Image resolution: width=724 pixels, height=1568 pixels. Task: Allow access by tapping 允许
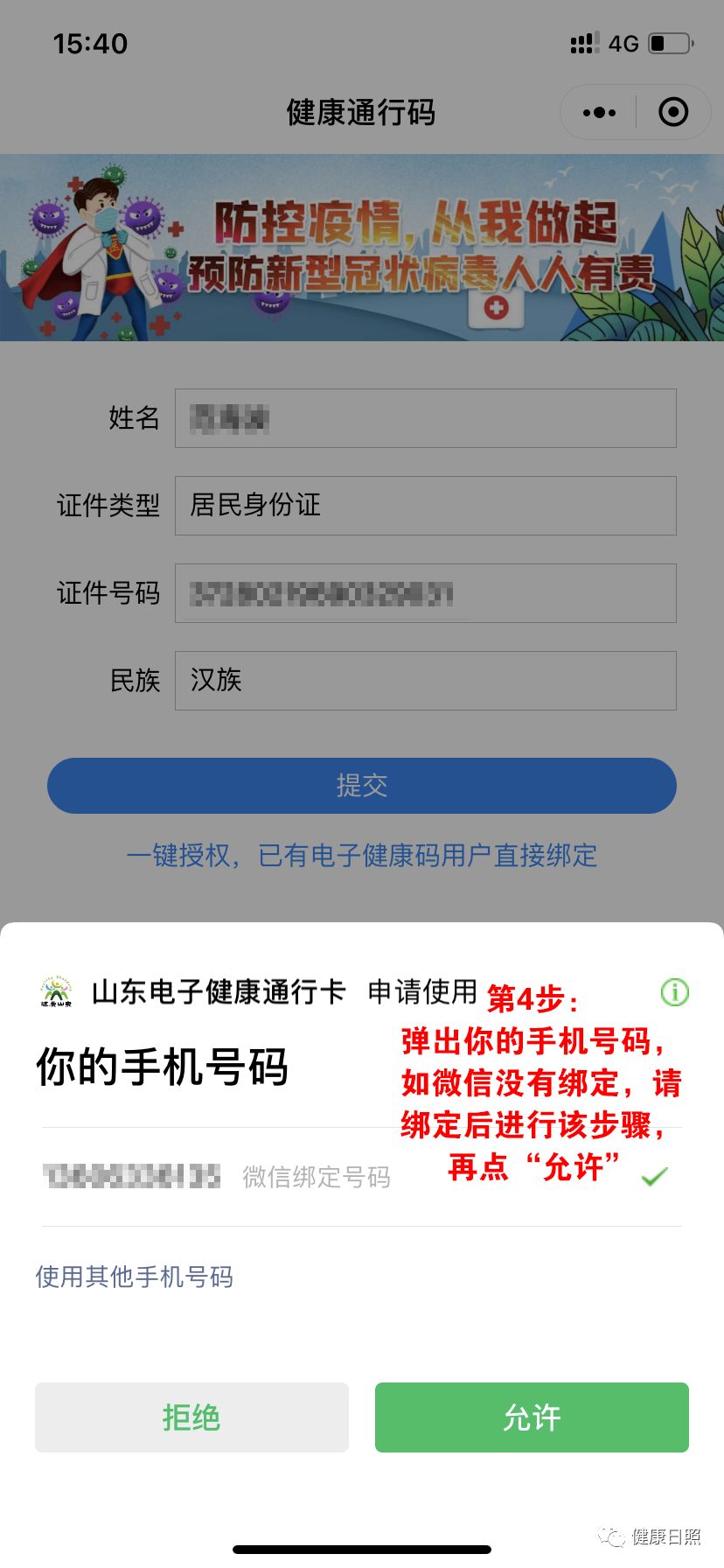click(x=531, y=1418)
